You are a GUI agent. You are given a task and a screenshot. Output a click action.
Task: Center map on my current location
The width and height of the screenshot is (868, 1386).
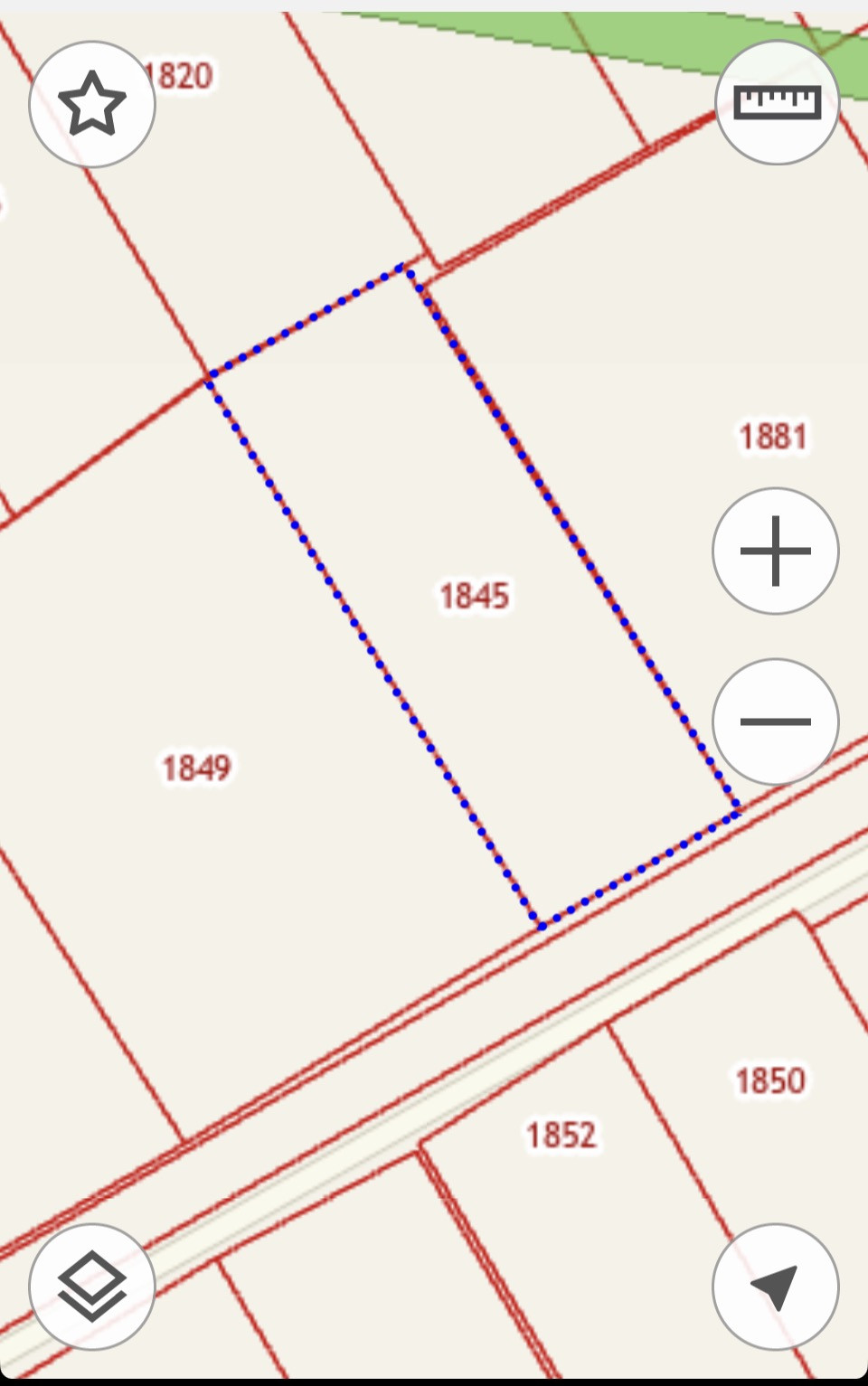[x=775, y=1286]
